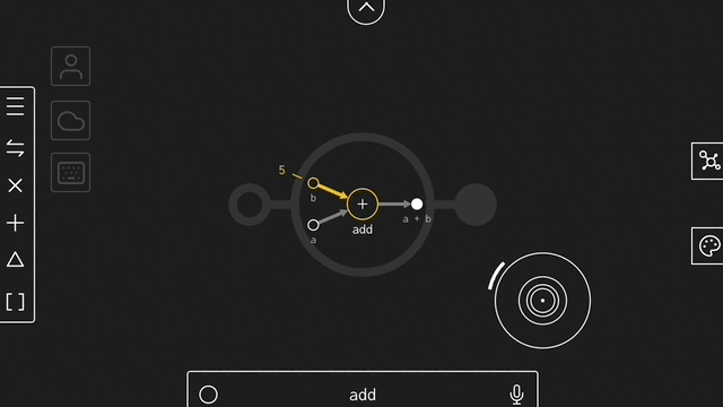The width and height of the screenshot is (723, 407).
Task: Tap the circular dial control
Action: click(543, 300)
